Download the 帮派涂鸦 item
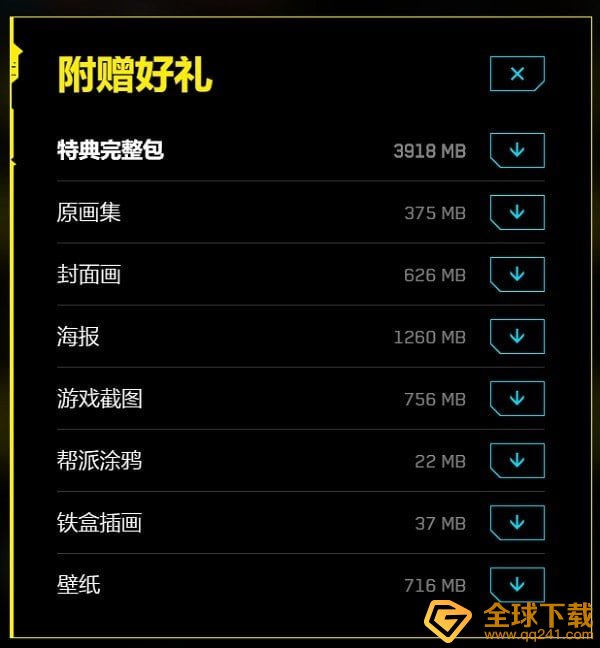This screenshot has width=600, height=648. [517, 460]
